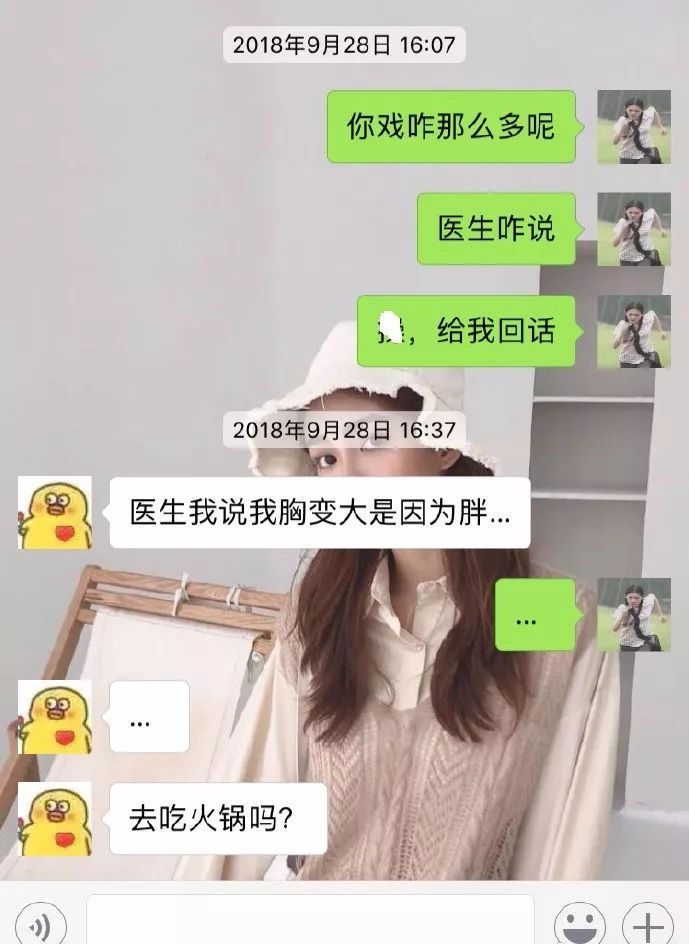689x944 pixels.
Task: Open duck avatar beside 去吃火锅吗?
Action: click(55, 819)
